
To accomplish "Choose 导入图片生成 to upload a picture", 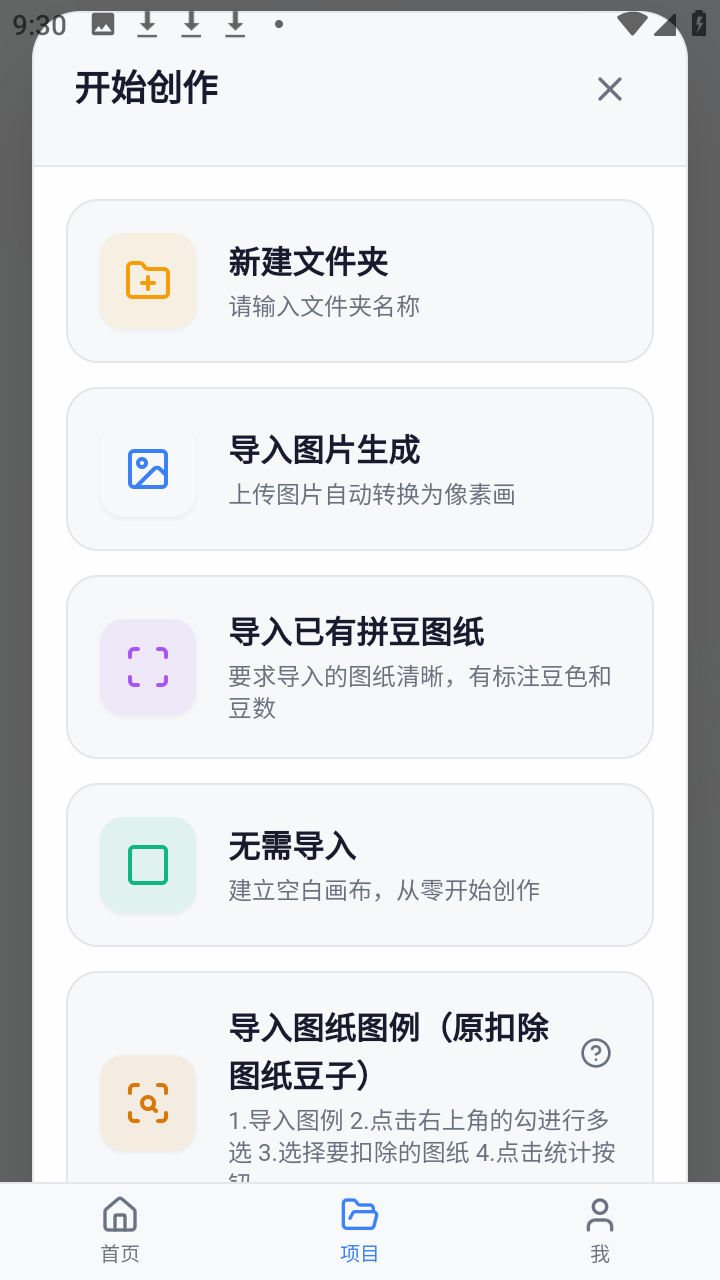I will tap(359, 469).
